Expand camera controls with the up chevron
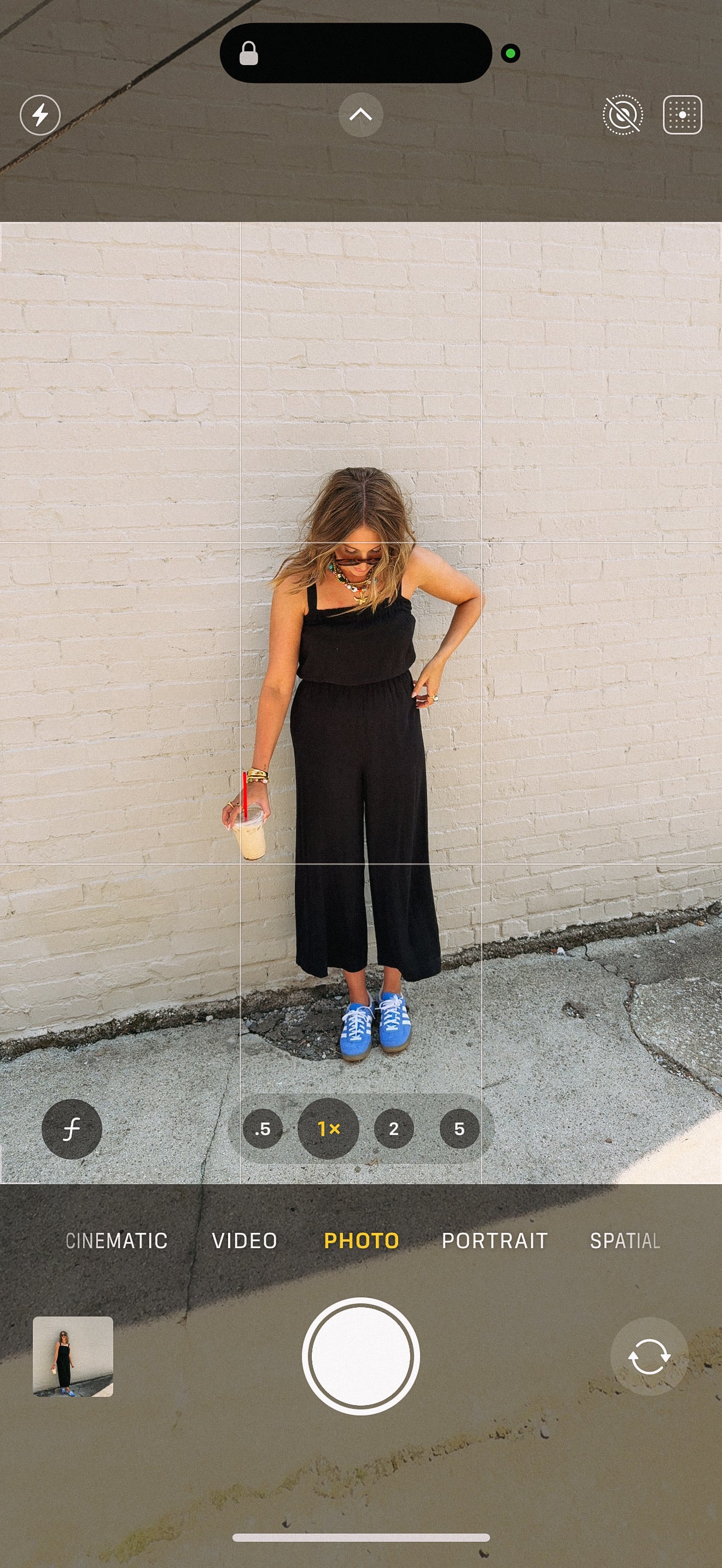Screen dimensions: 722x1568 click(360, 114)
